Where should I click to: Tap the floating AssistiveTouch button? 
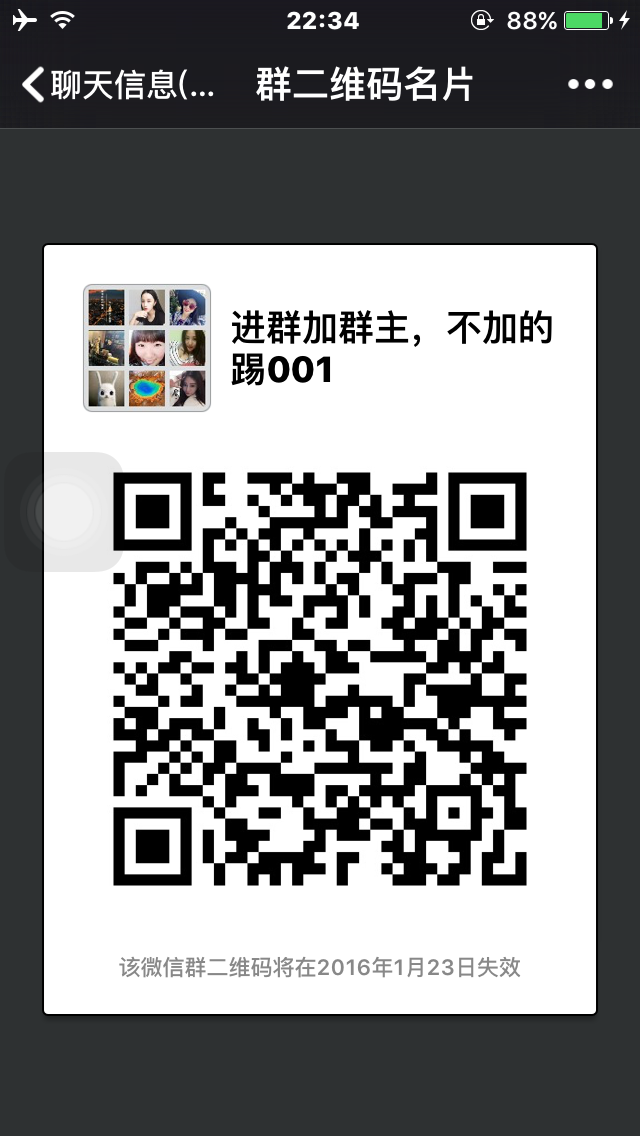[62, 511]
